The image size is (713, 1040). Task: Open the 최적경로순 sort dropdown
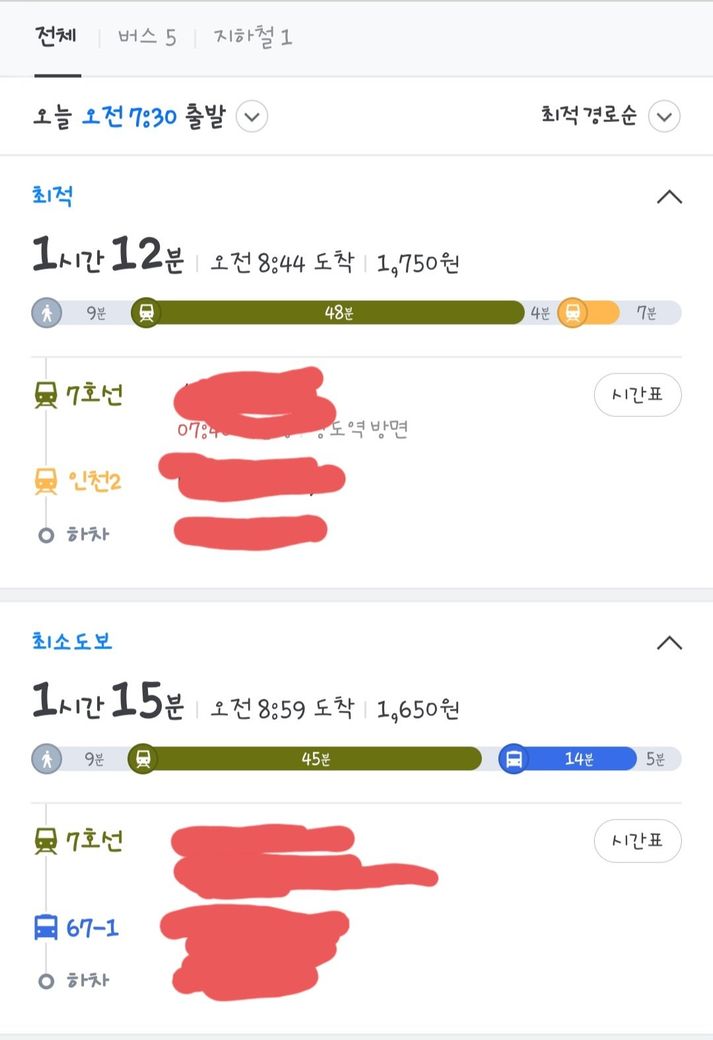coord(663,117)
